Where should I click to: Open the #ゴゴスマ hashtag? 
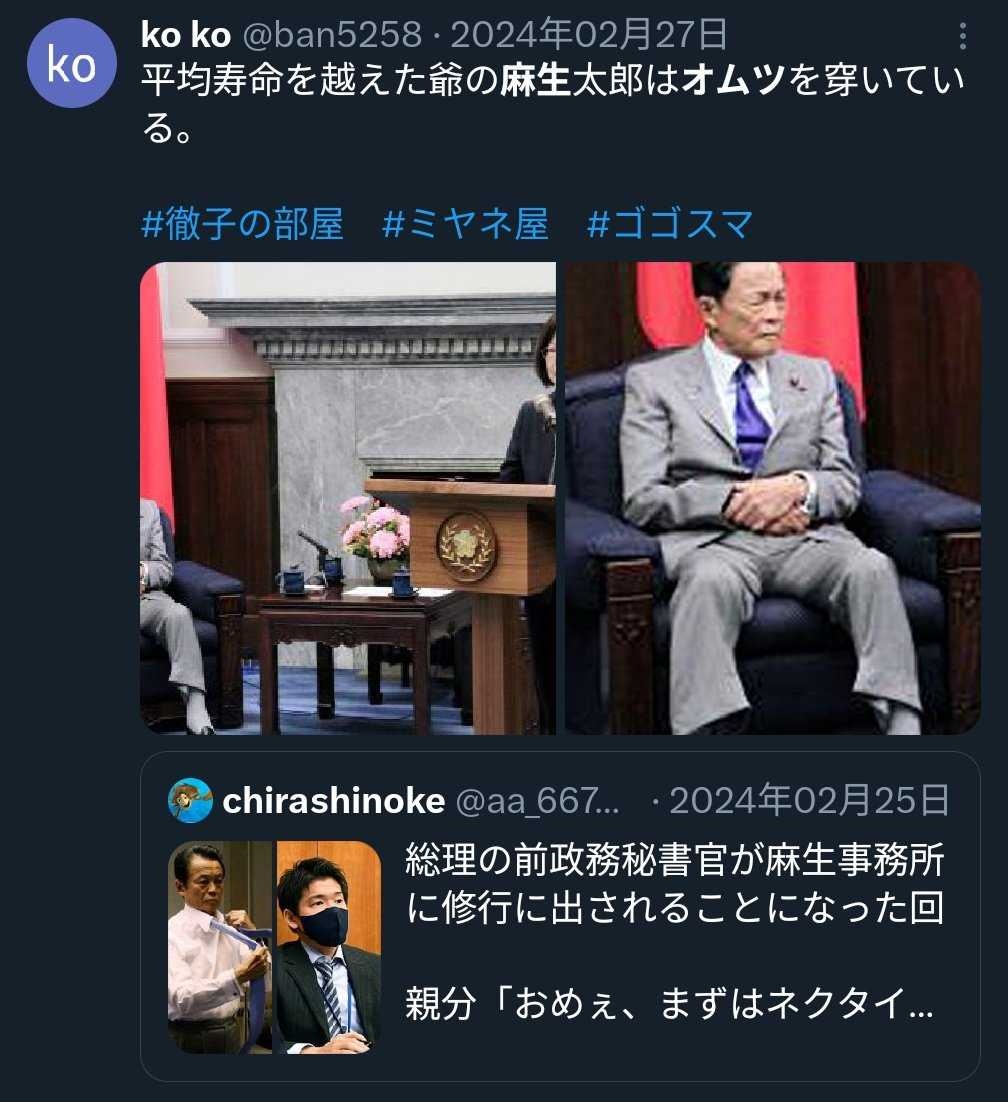click(670, 224)
